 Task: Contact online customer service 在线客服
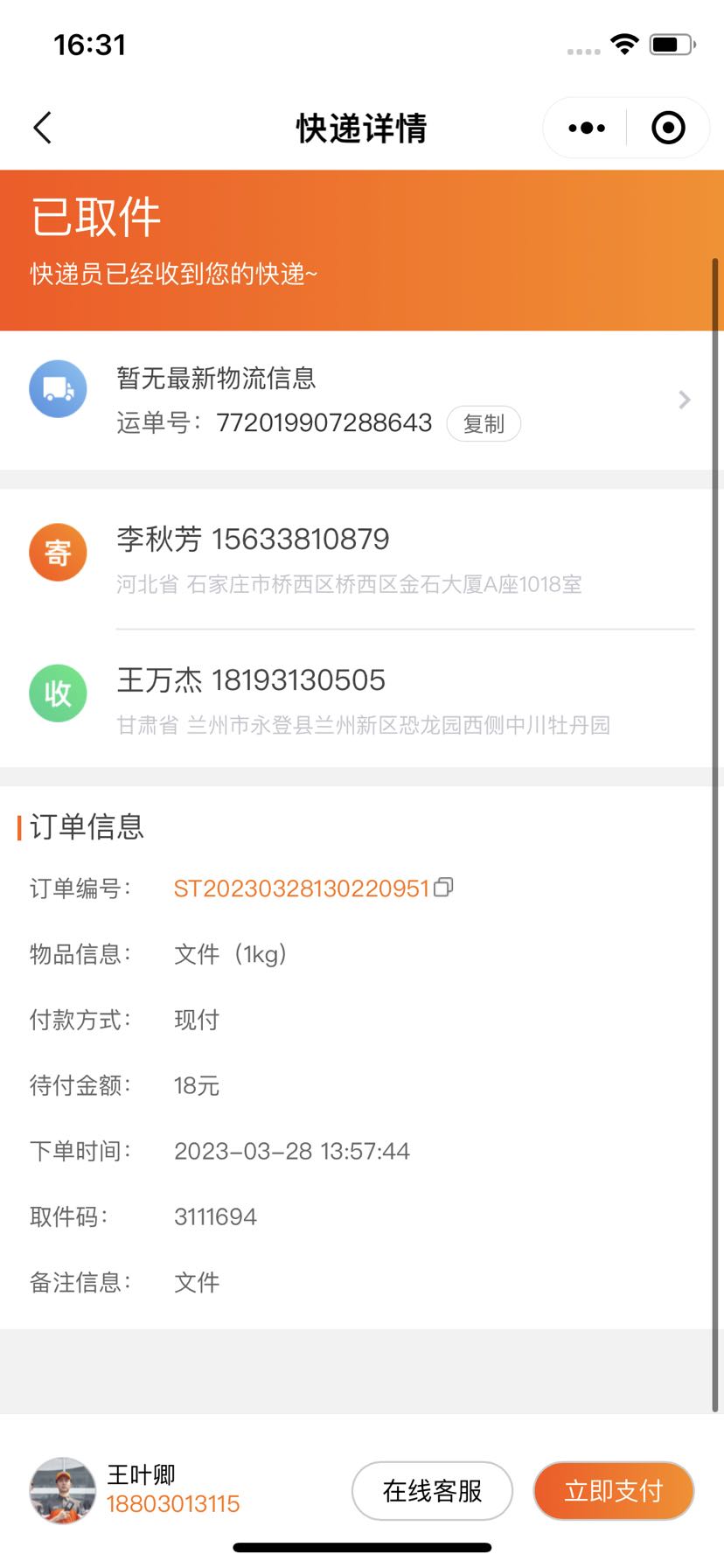pos(432,1491)
